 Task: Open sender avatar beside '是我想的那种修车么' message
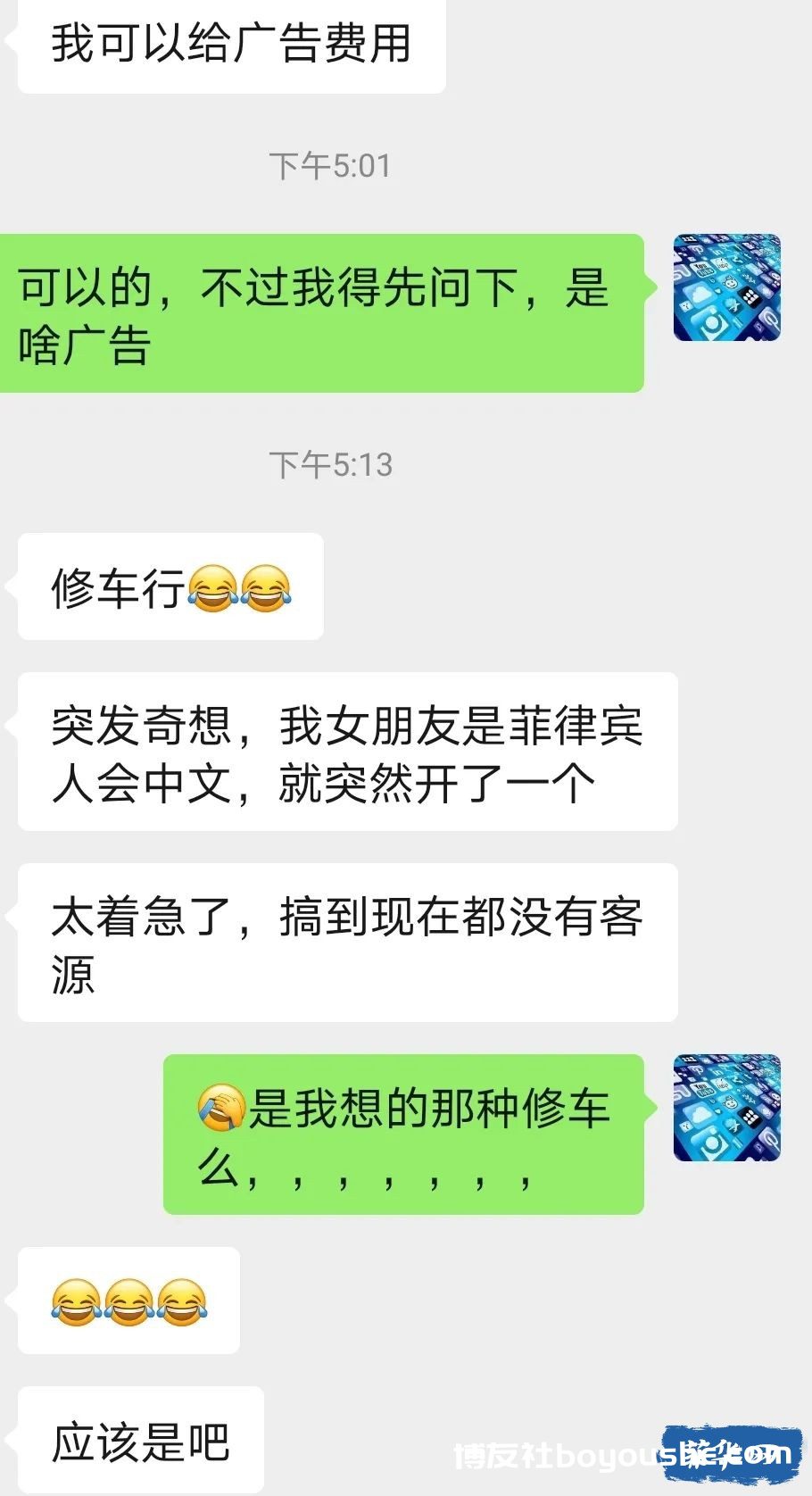(x=726, y=1108)
